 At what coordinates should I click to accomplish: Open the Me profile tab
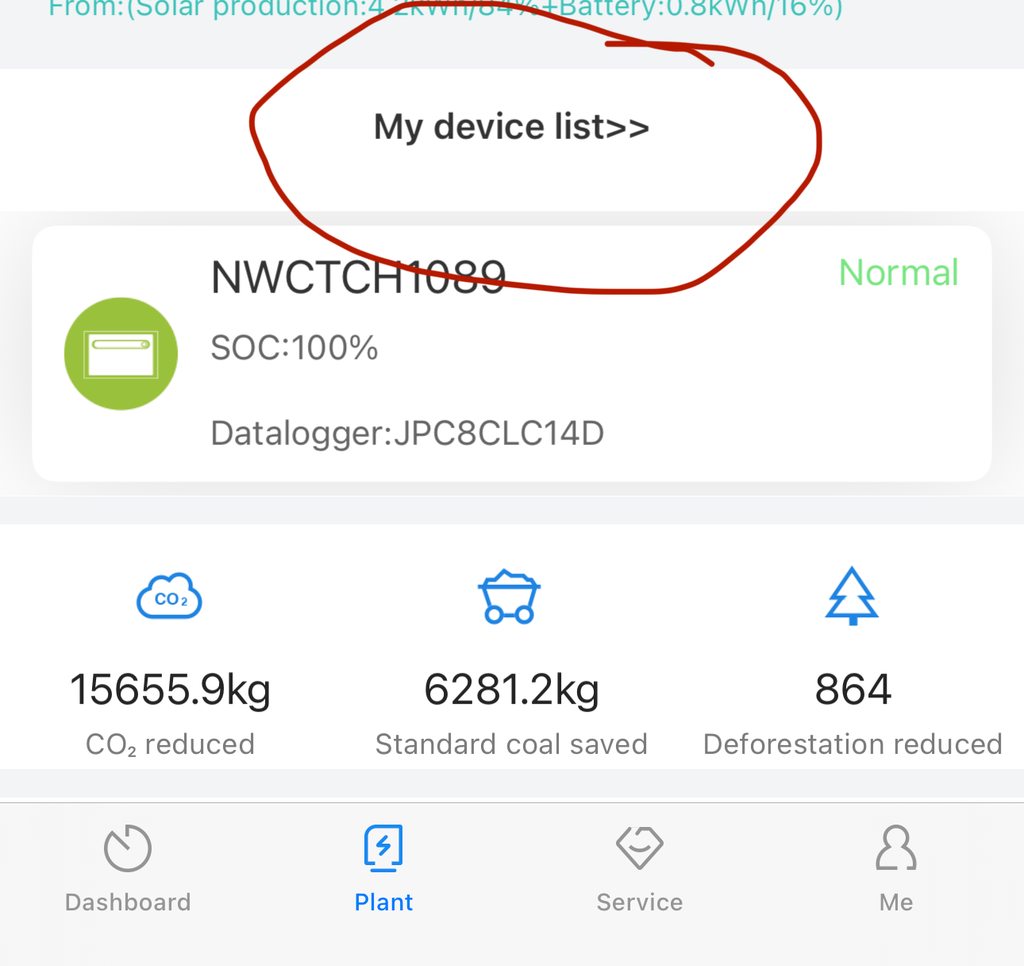click(895, 870)
